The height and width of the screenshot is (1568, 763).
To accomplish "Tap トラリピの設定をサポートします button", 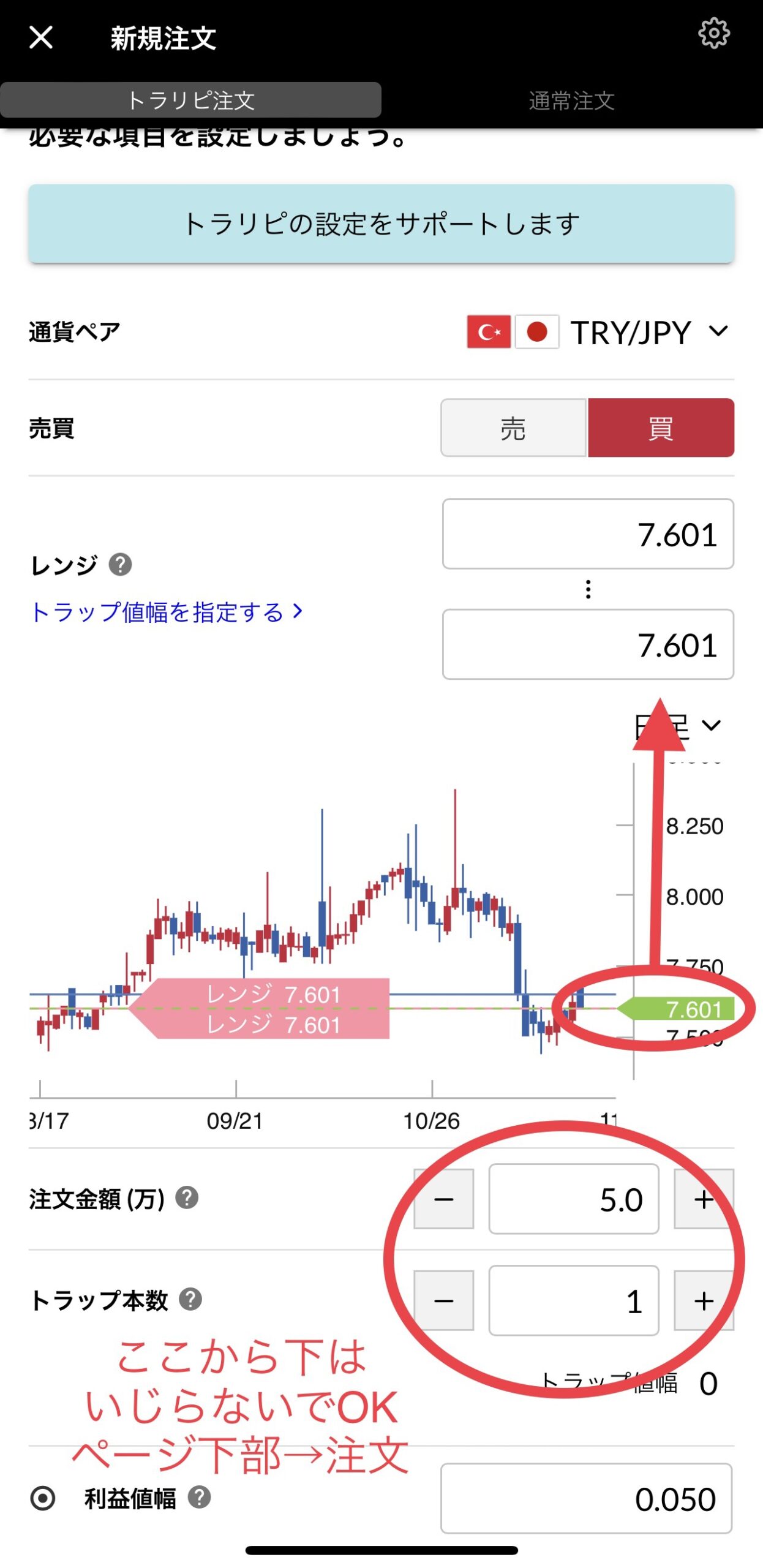I will click(381, 224).
